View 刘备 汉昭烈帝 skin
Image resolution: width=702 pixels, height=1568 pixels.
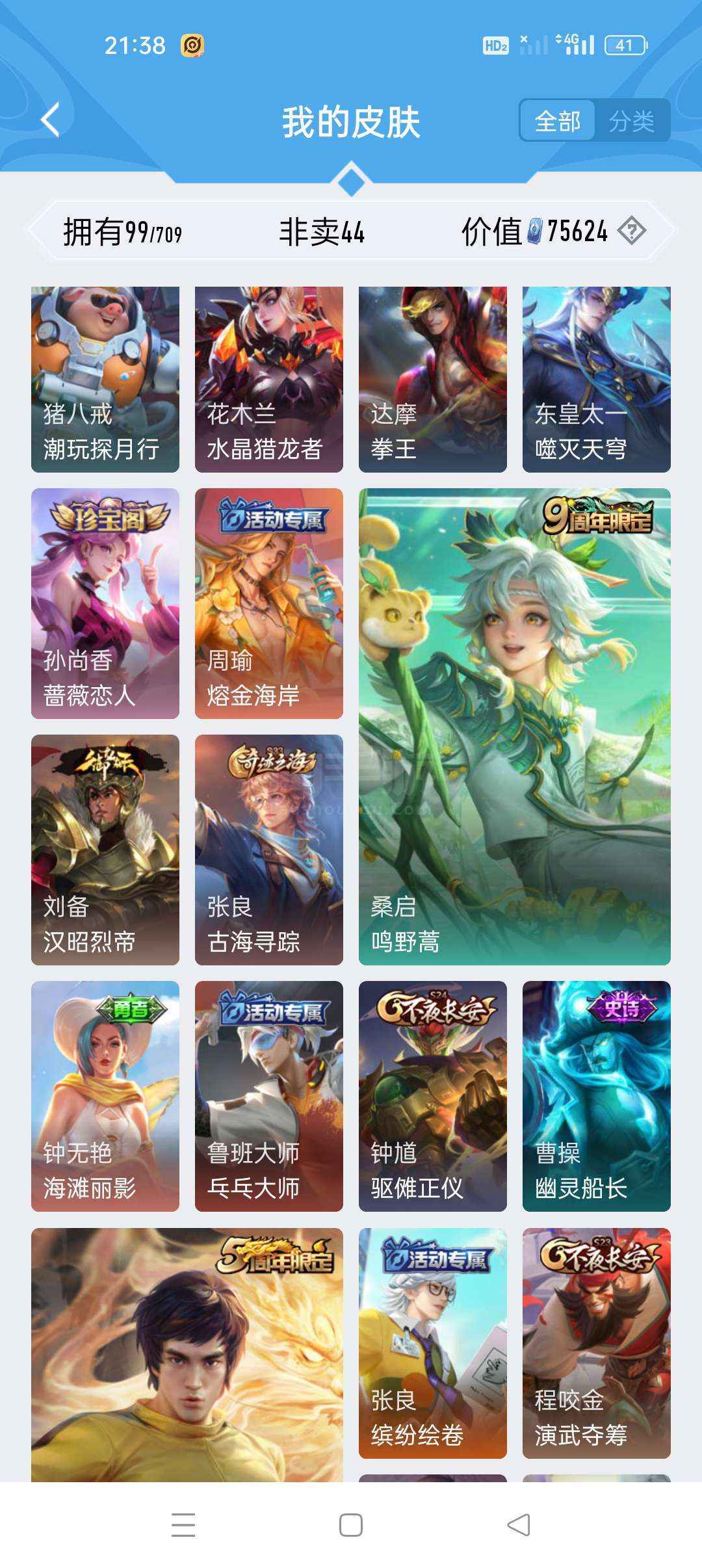pyautogui.click(x=105, y=850)
